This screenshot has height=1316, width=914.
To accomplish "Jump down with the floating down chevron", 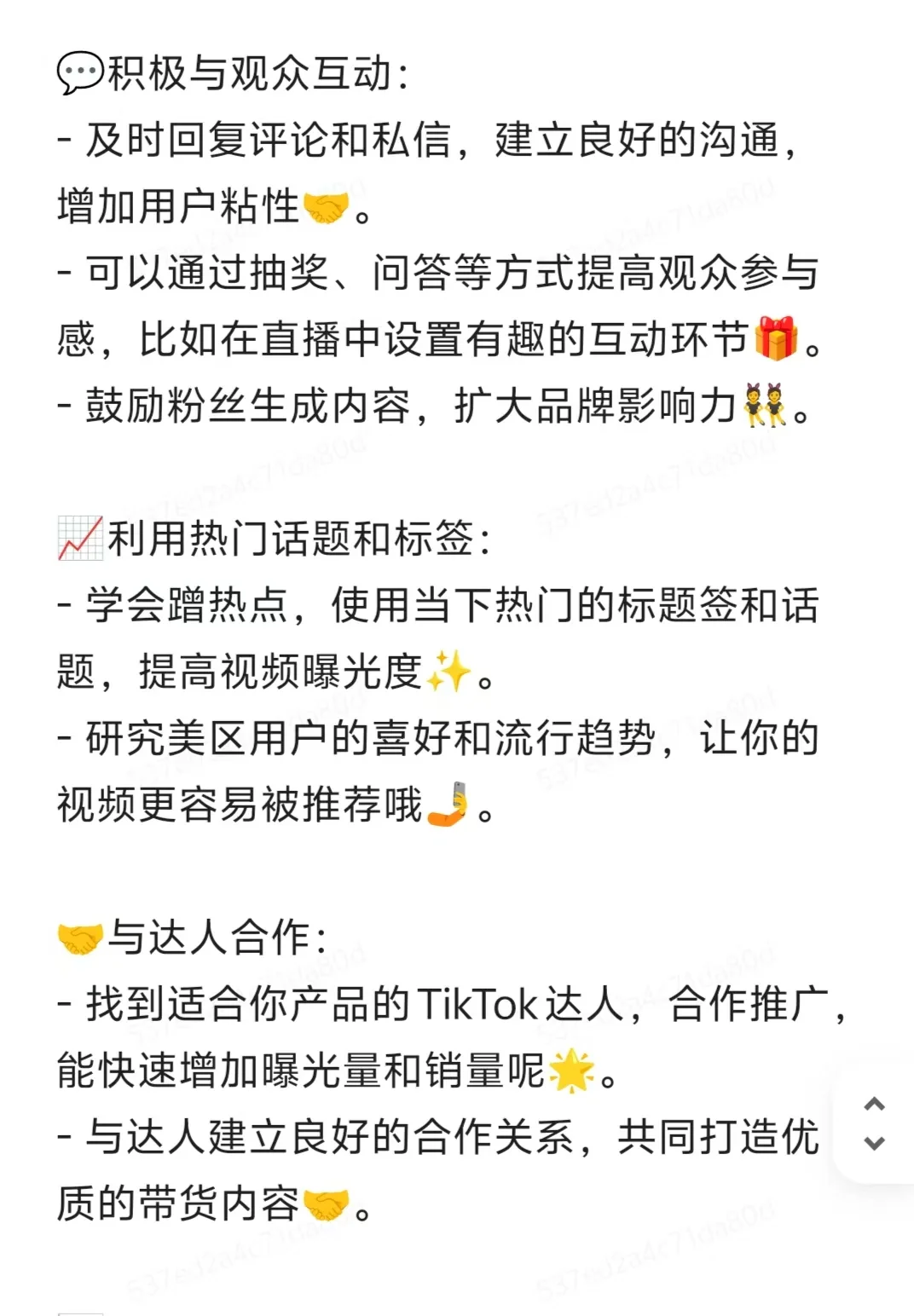I will (x=874, y=1143).
